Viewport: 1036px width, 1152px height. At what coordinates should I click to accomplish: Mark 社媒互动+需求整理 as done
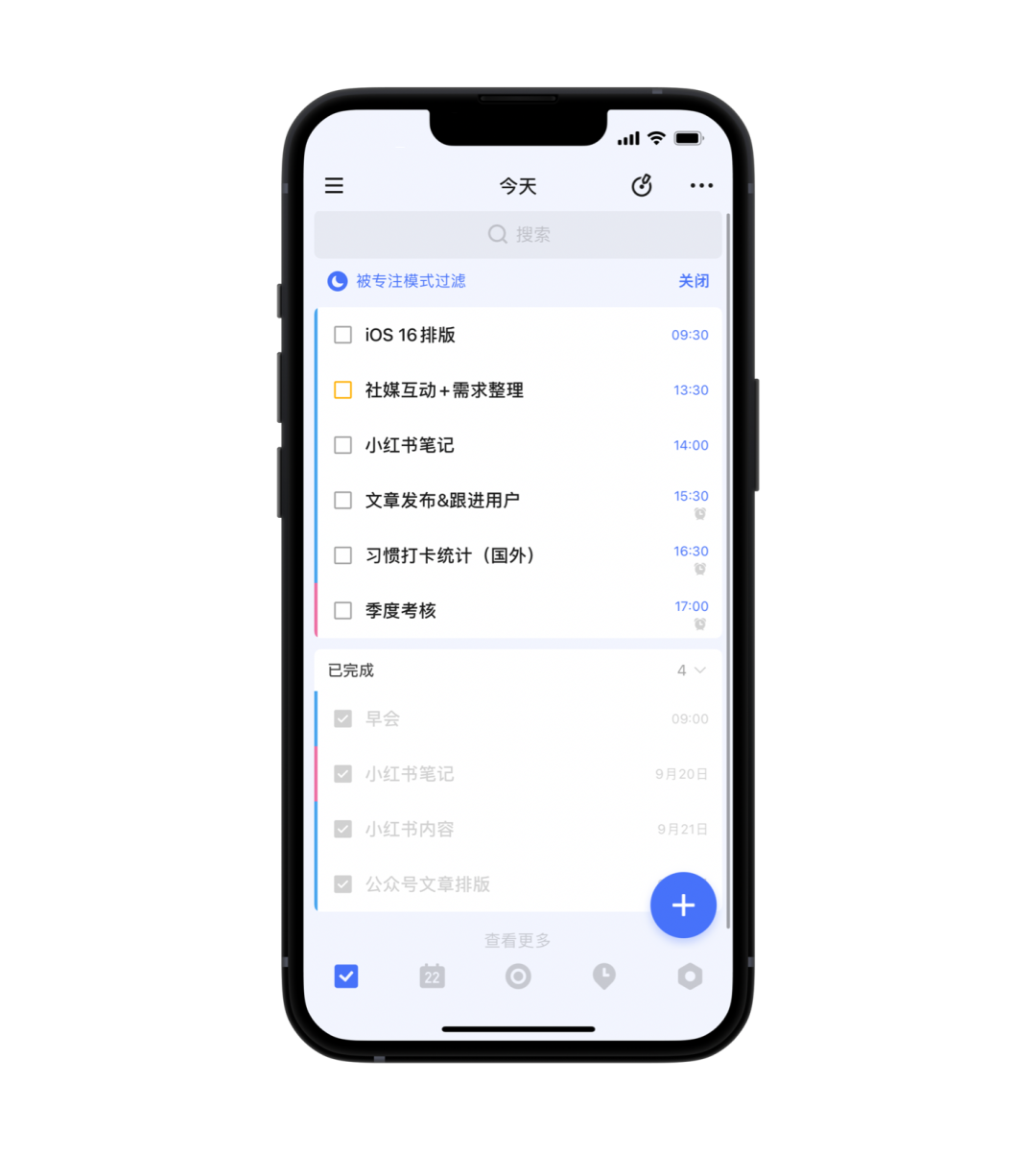(x=342, y=390)
